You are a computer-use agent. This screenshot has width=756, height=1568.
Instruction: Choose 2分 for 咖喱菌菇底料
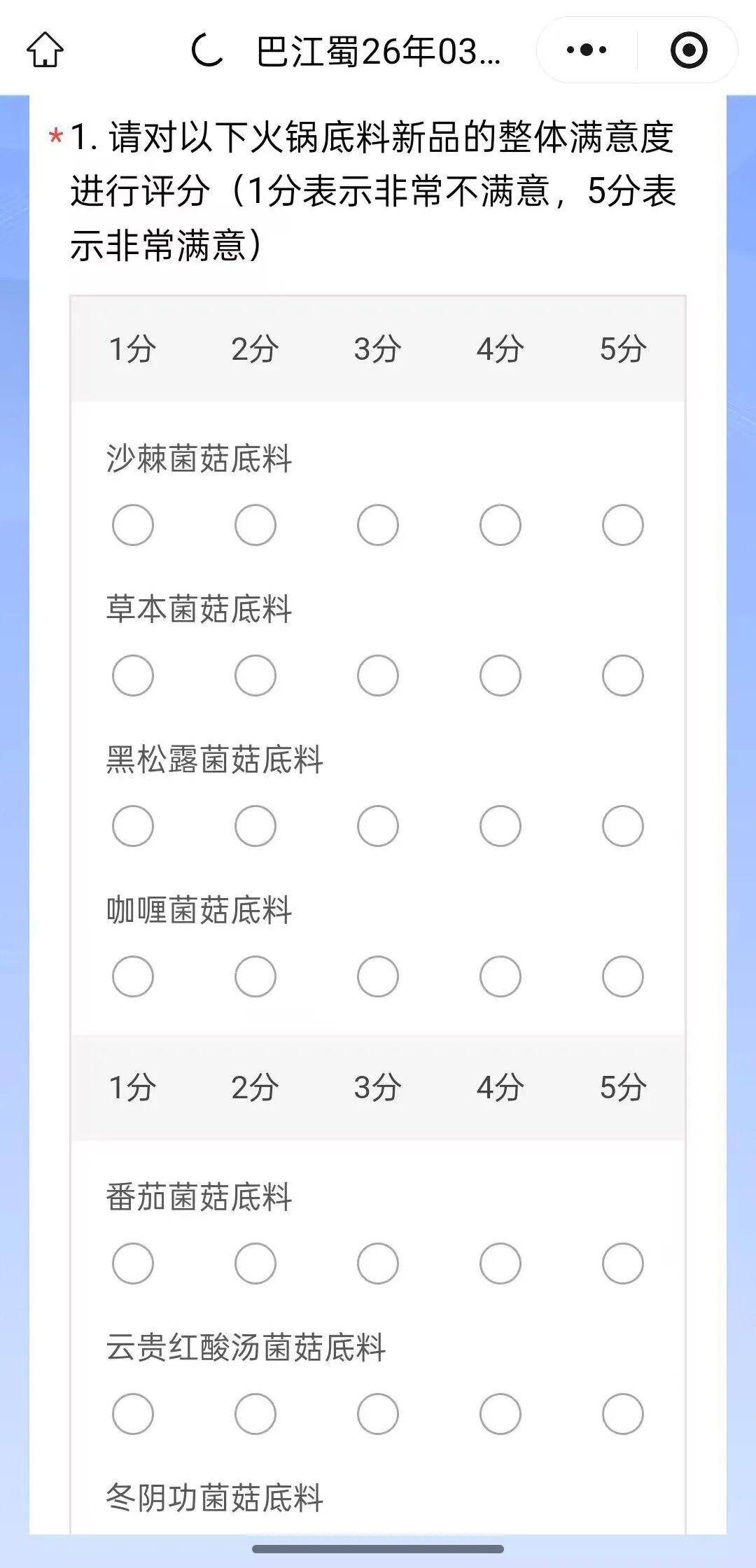point(255,976)
